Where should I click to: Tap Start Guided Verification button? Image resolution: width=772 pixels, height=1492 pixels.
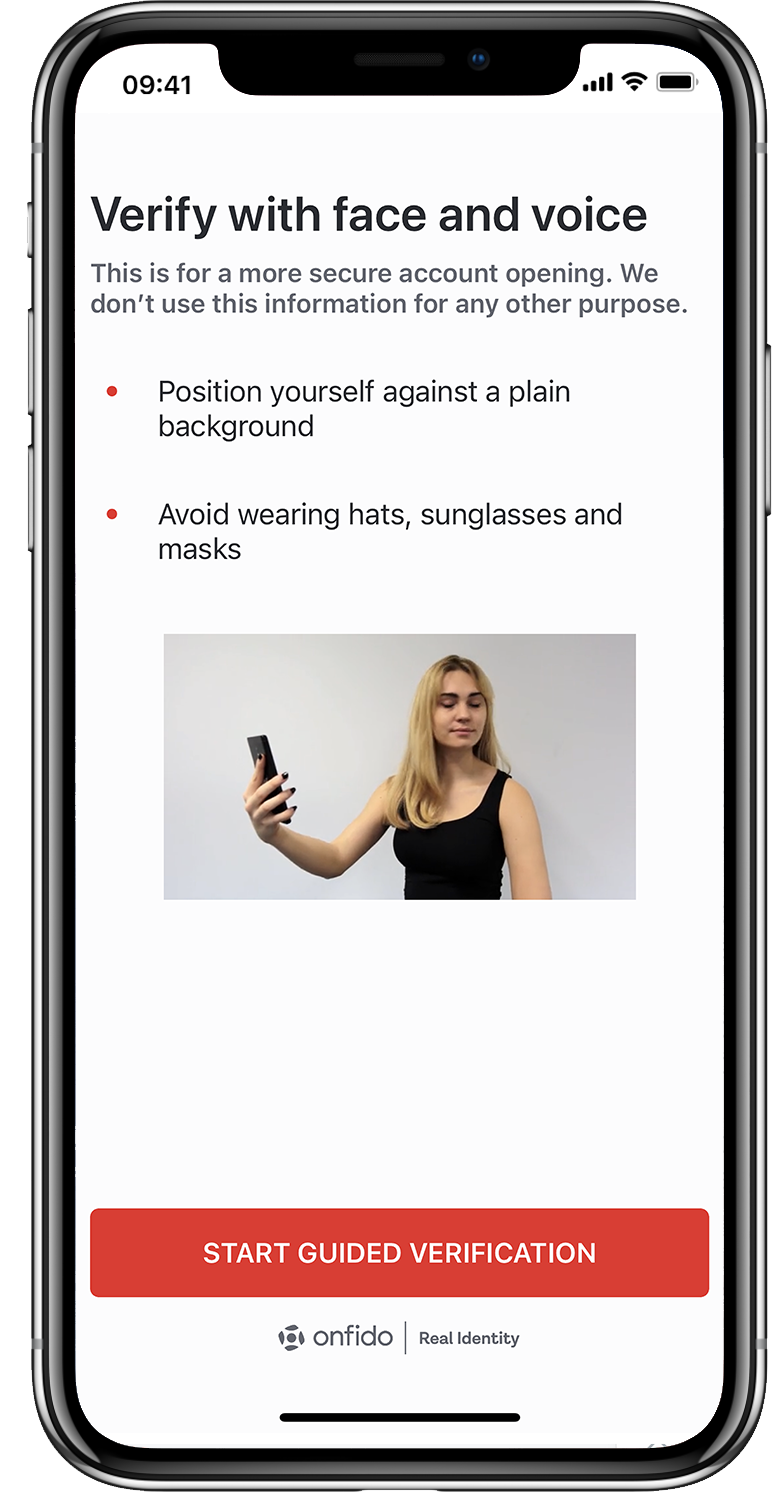399,1253
